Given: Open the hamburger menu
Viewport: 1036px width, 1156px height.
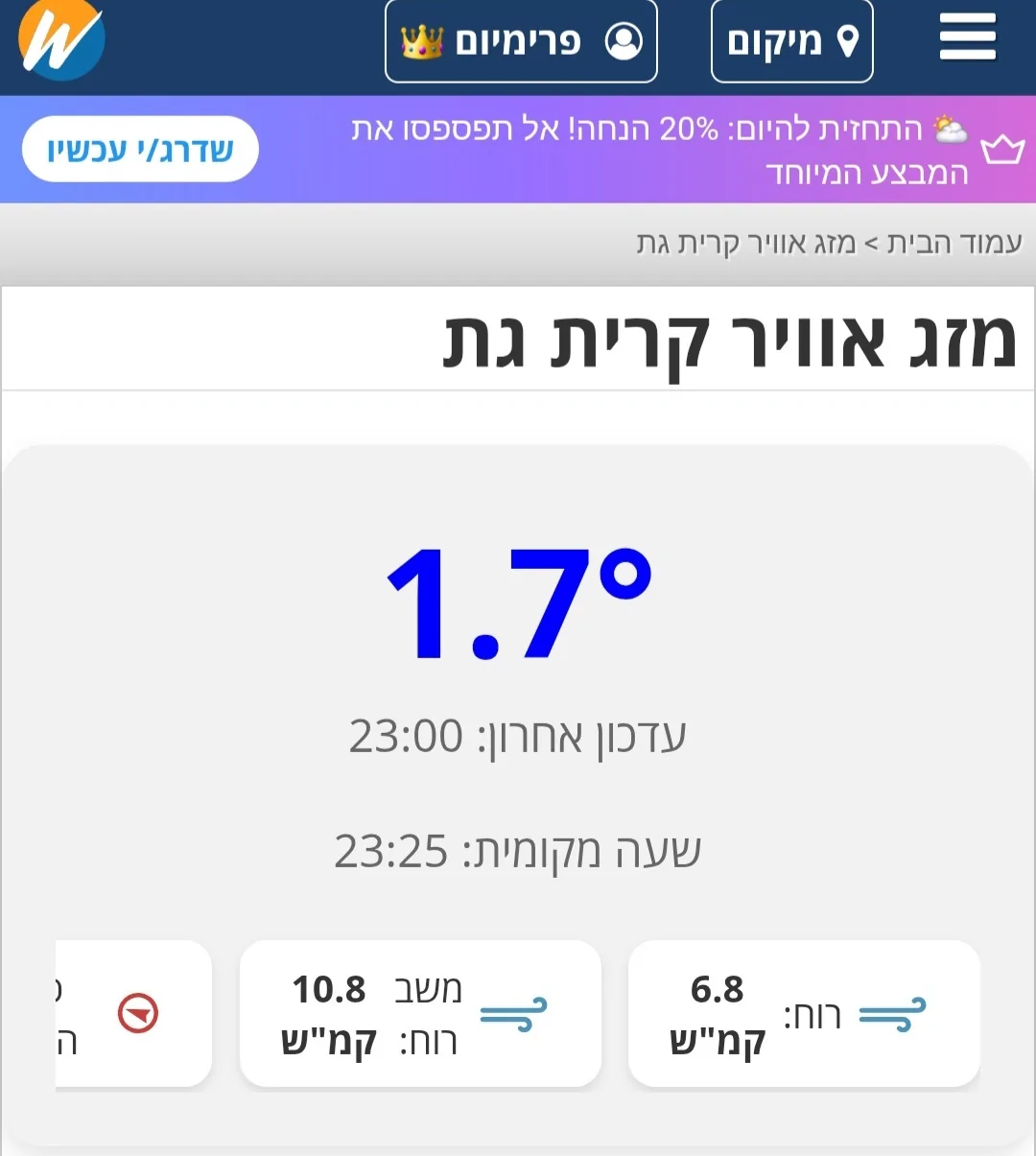Looking at the screenshot, I should coord(967,40).
